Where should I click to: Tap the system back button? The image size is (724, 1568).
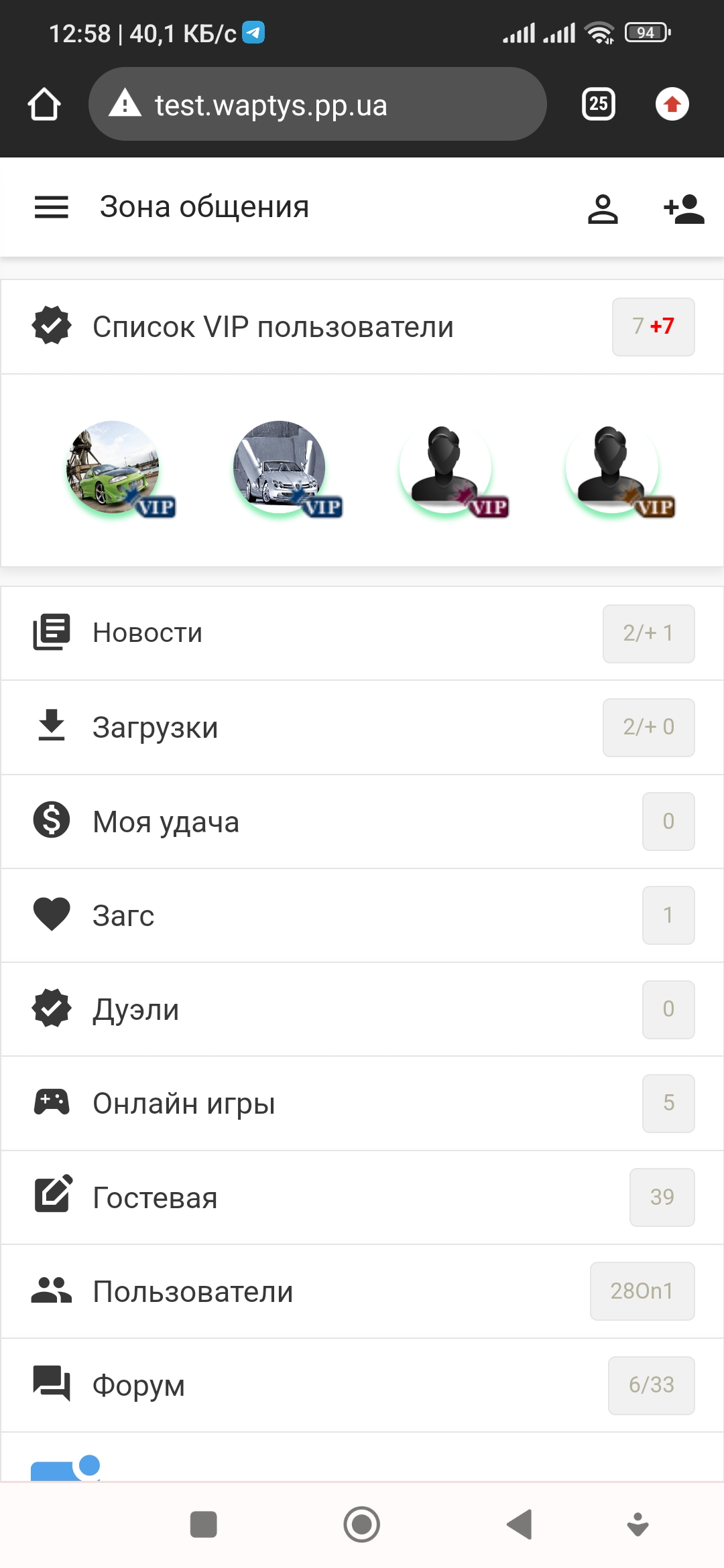coord(520,1524)
